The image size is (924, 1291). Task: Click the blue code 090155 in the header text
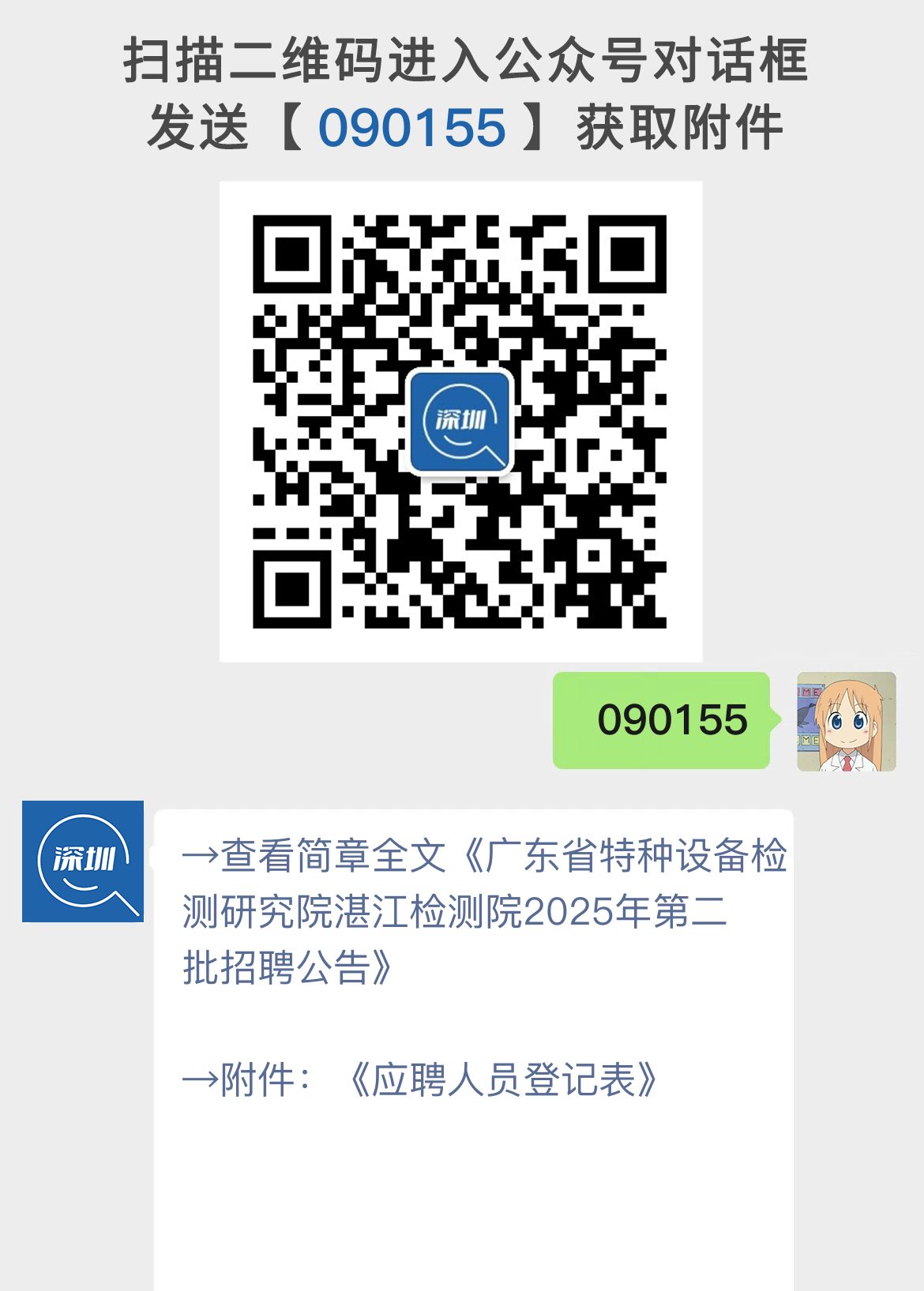click(411, 125)
